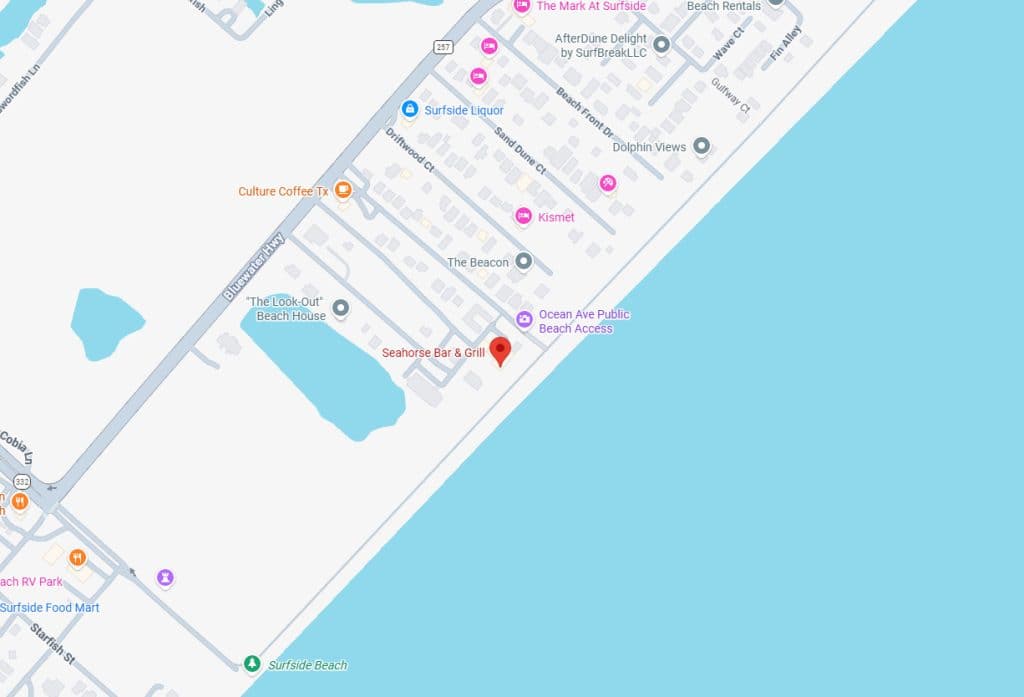Open "The Look-Out" Beach House marker

point(341,308)
